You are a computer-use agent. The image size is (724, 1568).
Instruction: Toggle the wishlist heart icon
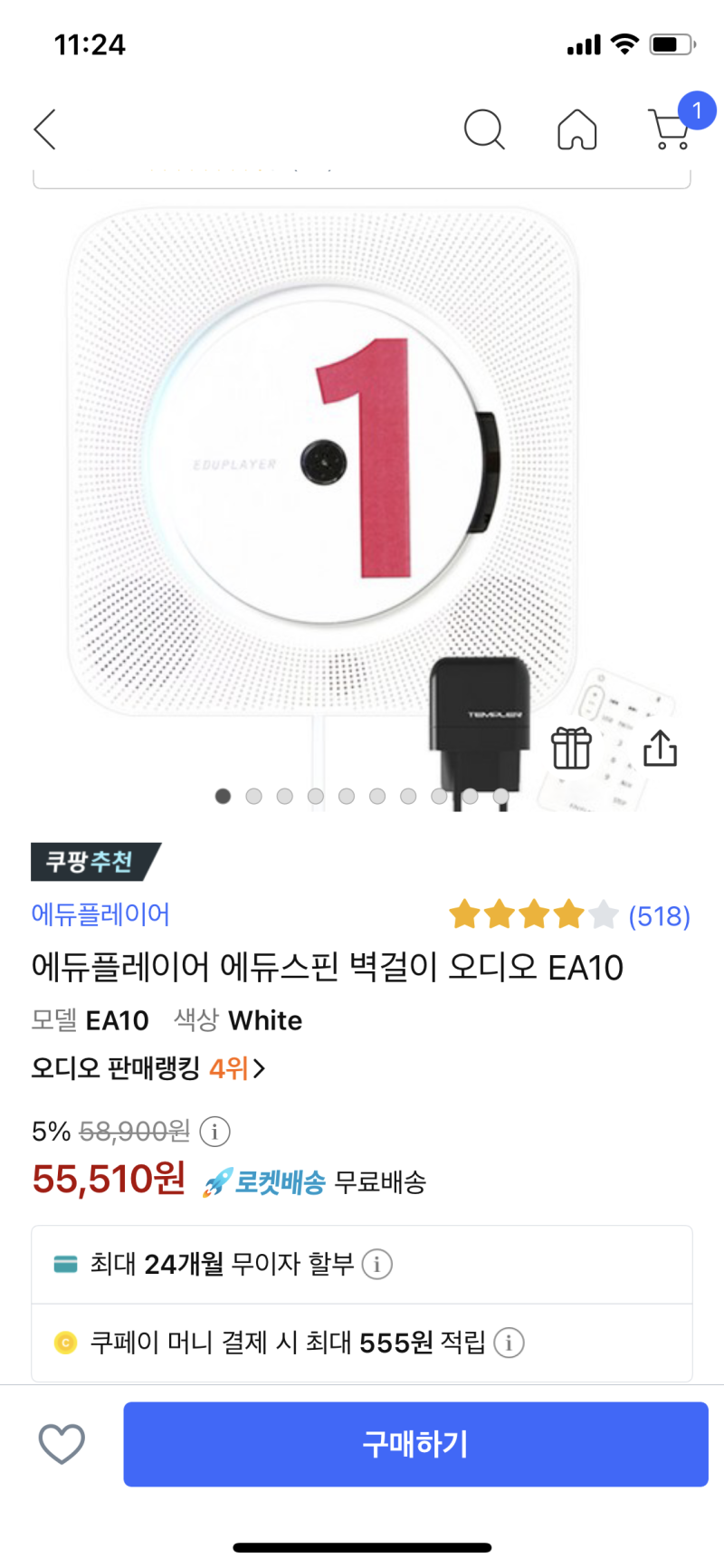pyautogui.click(x=62, y=1444)
